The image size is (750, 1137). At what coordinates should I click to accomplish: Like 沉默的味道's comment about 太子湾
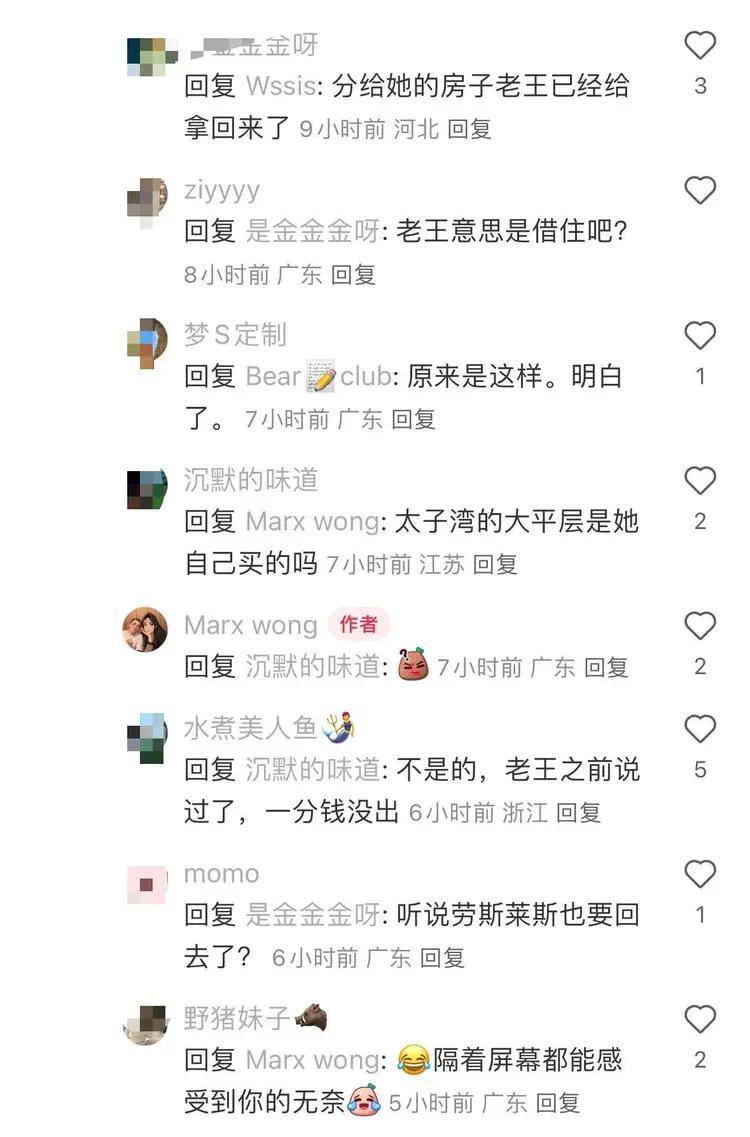click(x=700, y=481)
